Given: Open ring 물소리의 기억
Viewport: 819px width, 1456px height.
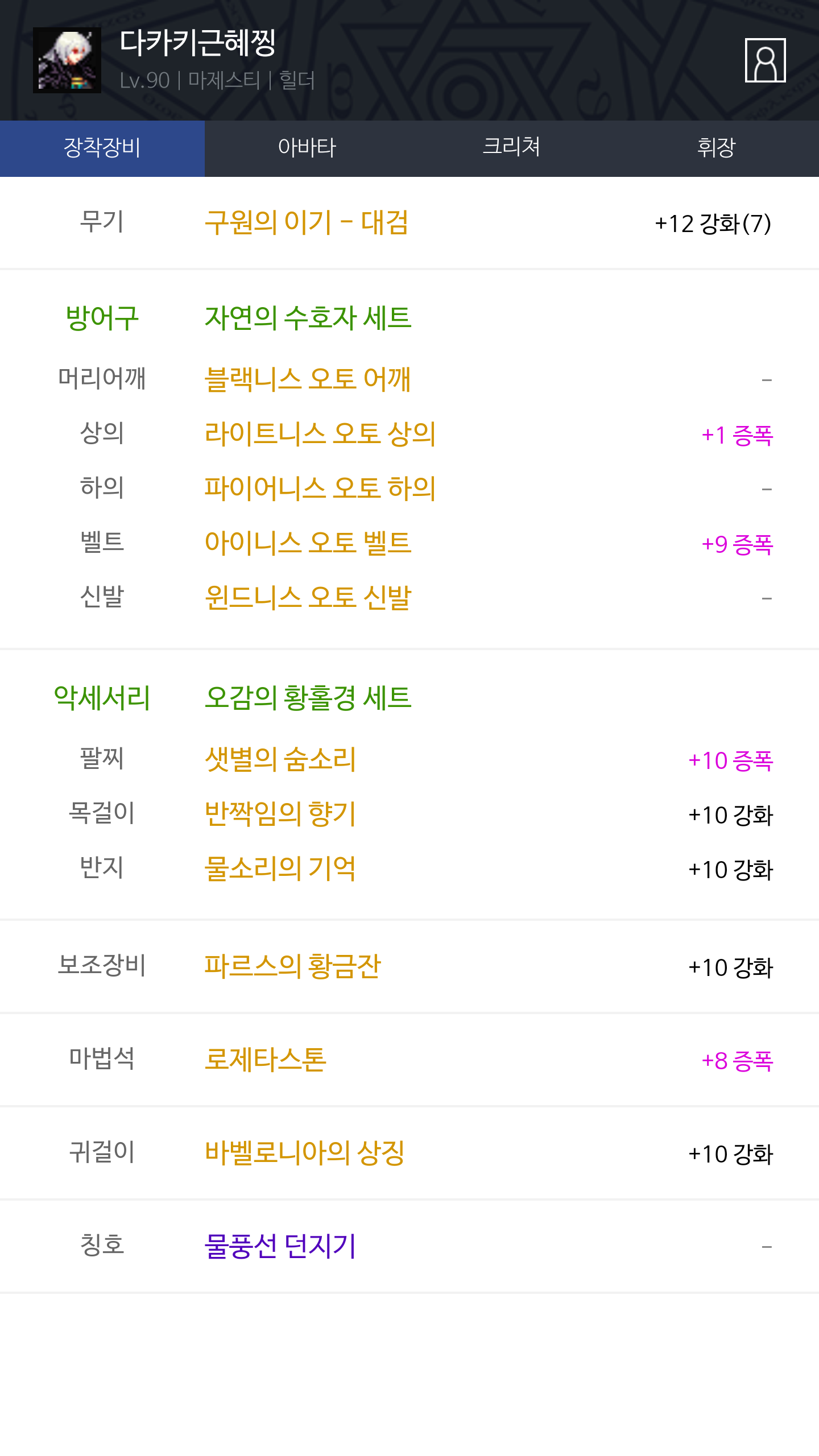Looking at the screenshot, I should 280,868.
